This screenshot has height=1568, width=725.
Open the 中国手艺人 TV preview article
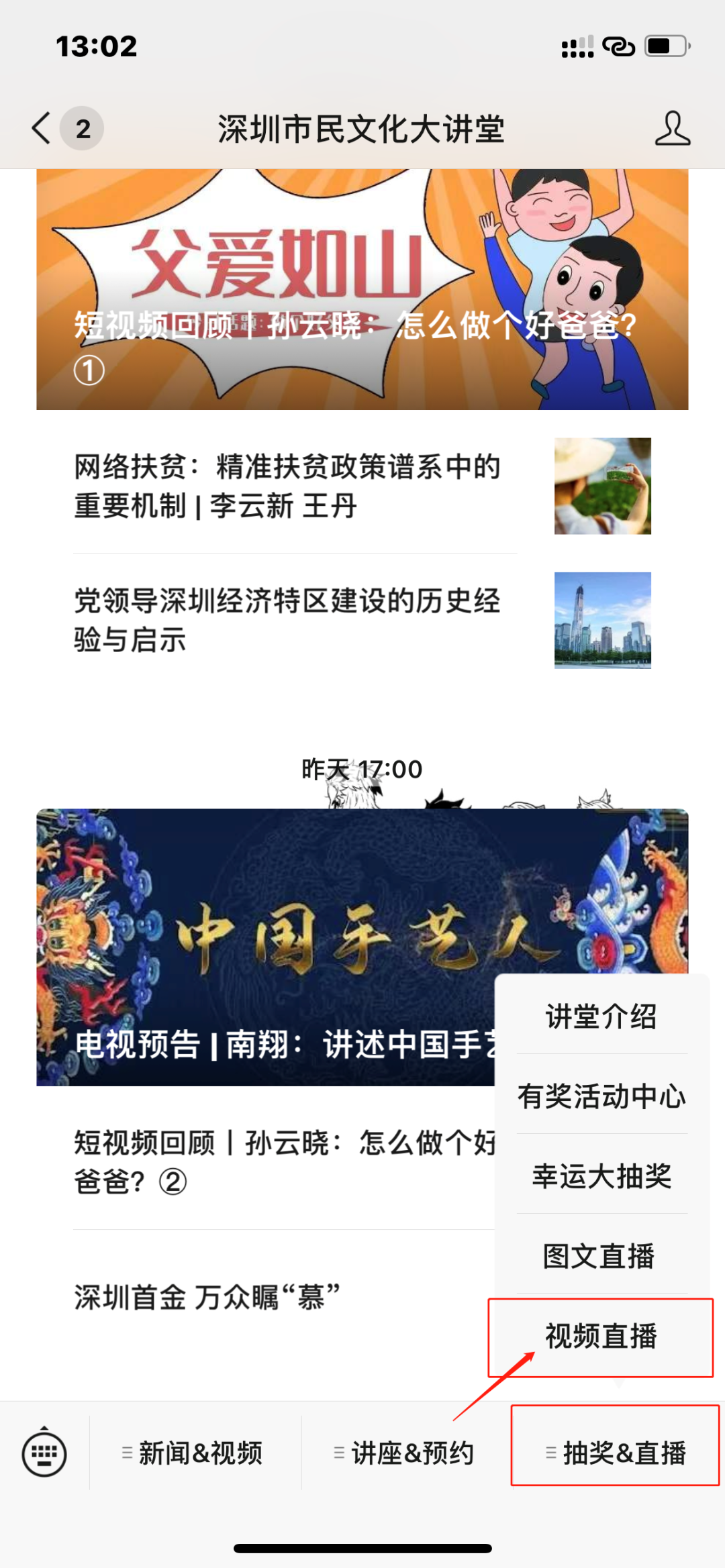[269, 946]
